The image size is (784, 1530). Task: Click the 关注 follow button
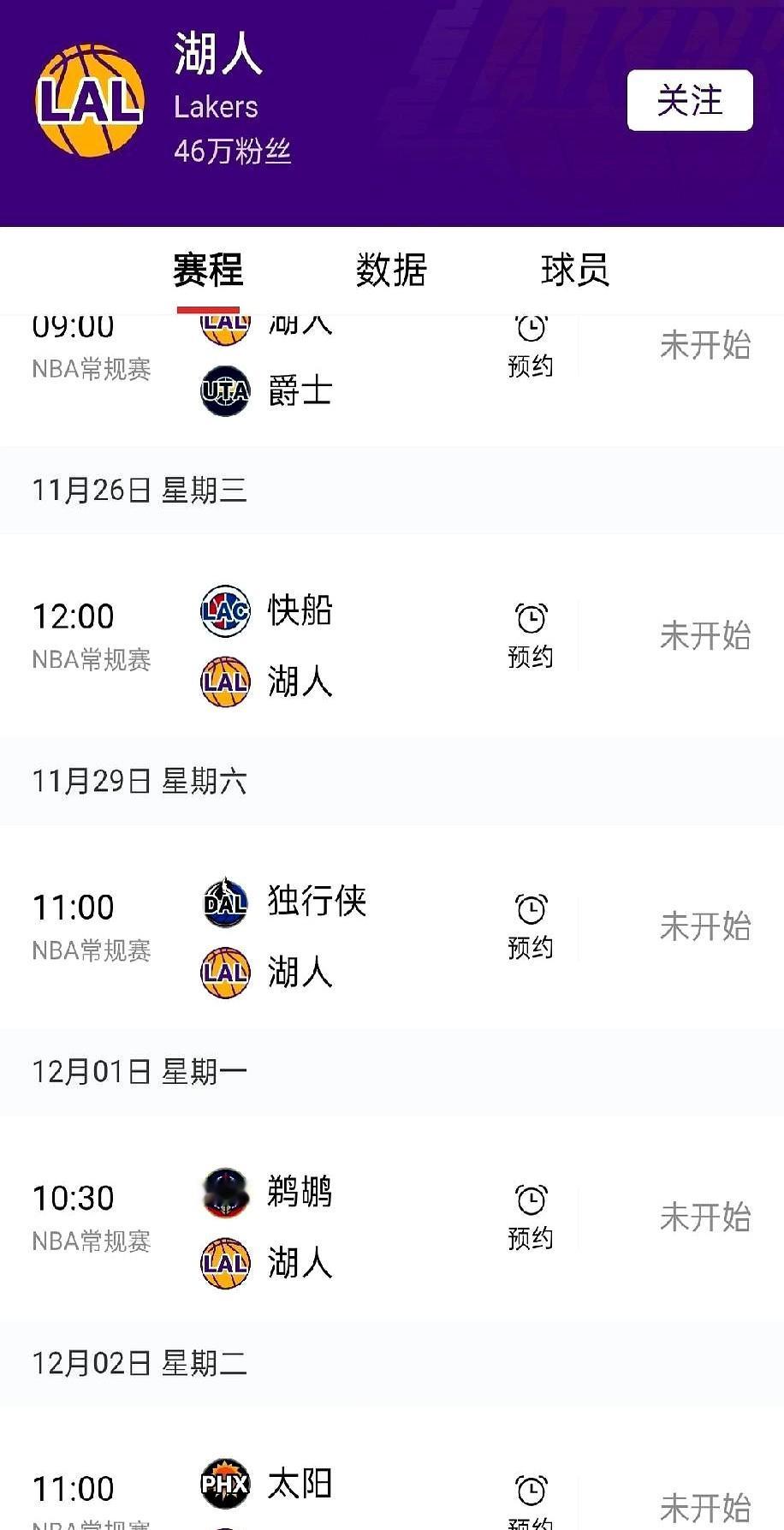pos(689,100)
